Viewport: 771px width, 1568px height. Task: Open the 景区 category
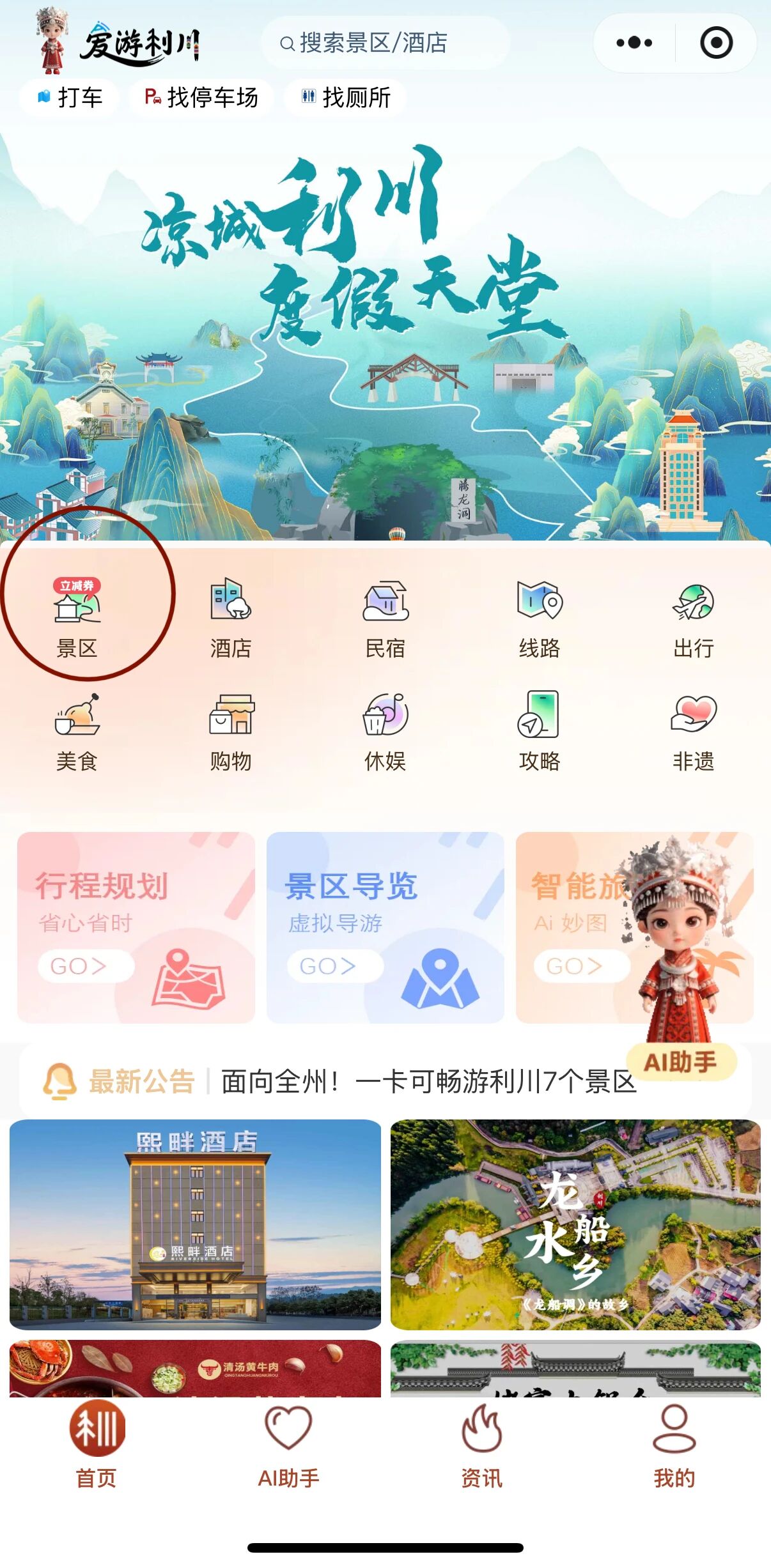coord(77,617)
